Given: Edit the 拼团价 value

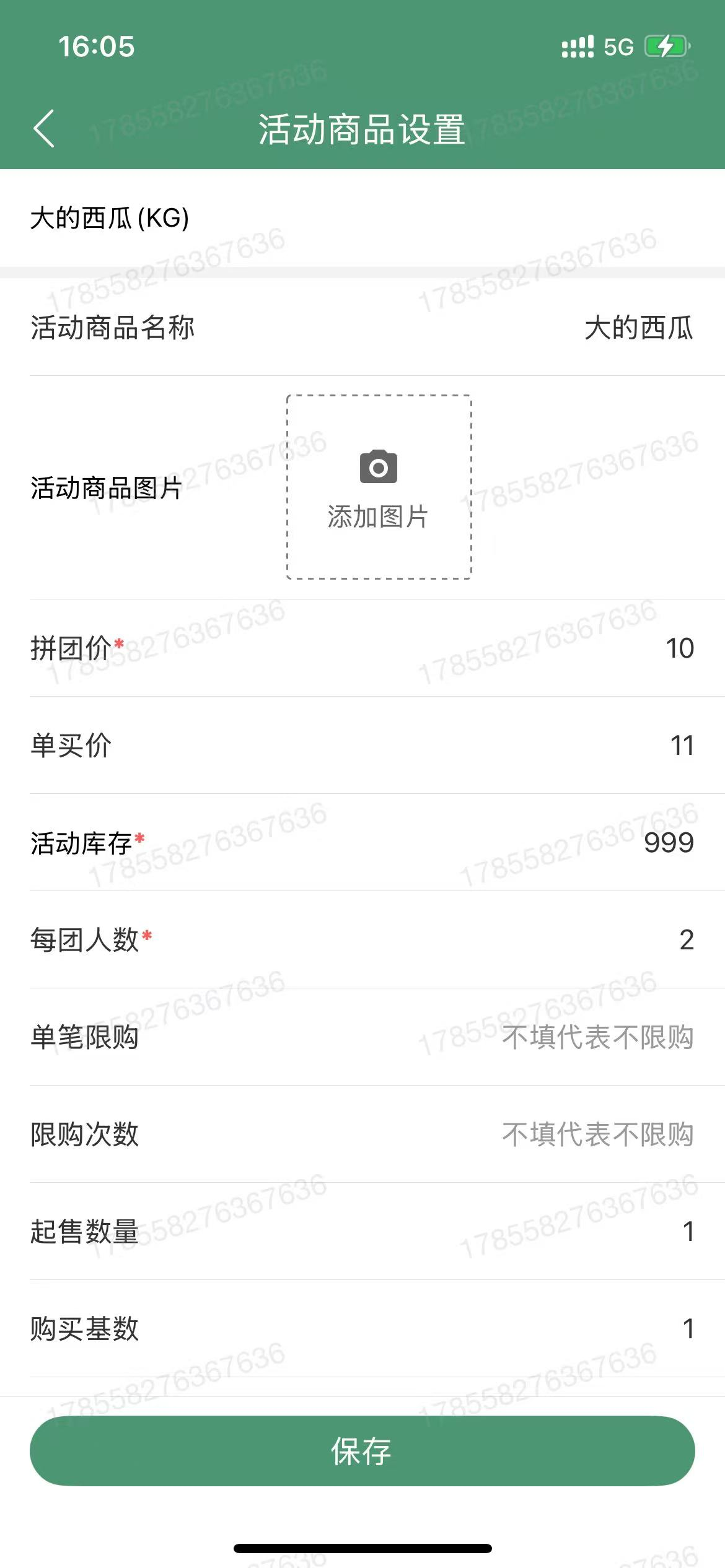Looking at the screenshot, I should (679, 648).
